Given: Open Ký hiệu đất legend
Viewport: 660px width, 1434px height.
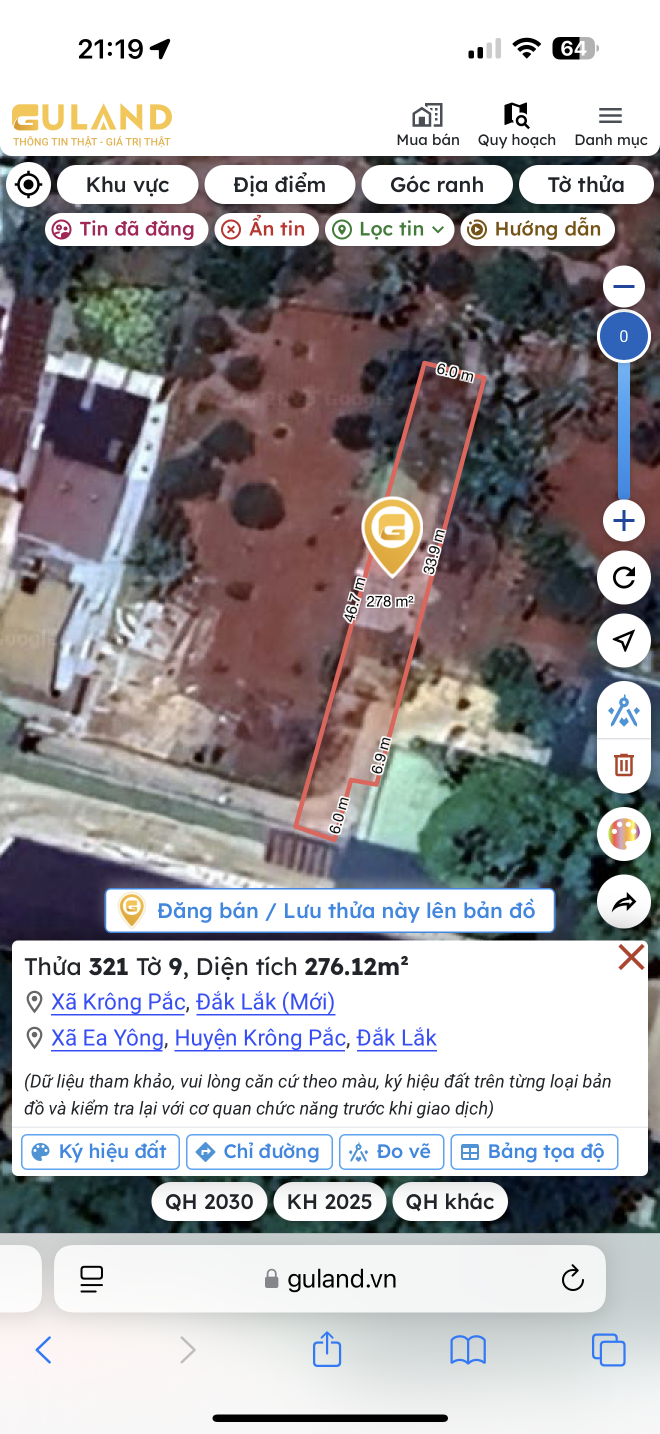Looking at the screenshot, I should point(100,1152).
